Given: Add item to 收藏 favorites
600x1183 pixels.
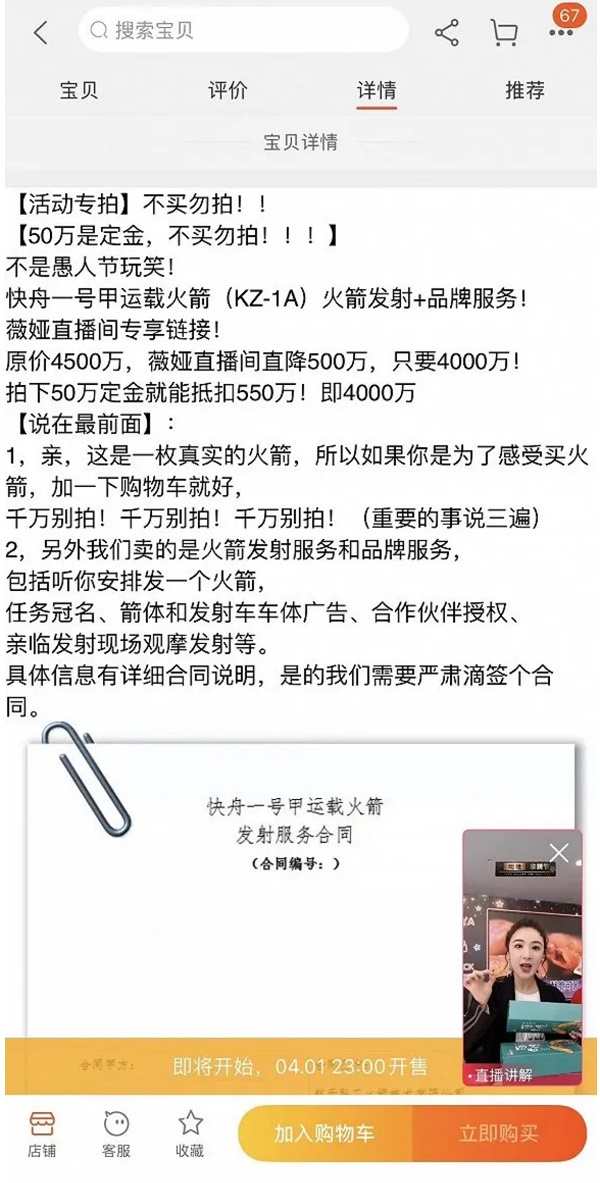Looking at the screenshot, I should (x=190, y=1133).
